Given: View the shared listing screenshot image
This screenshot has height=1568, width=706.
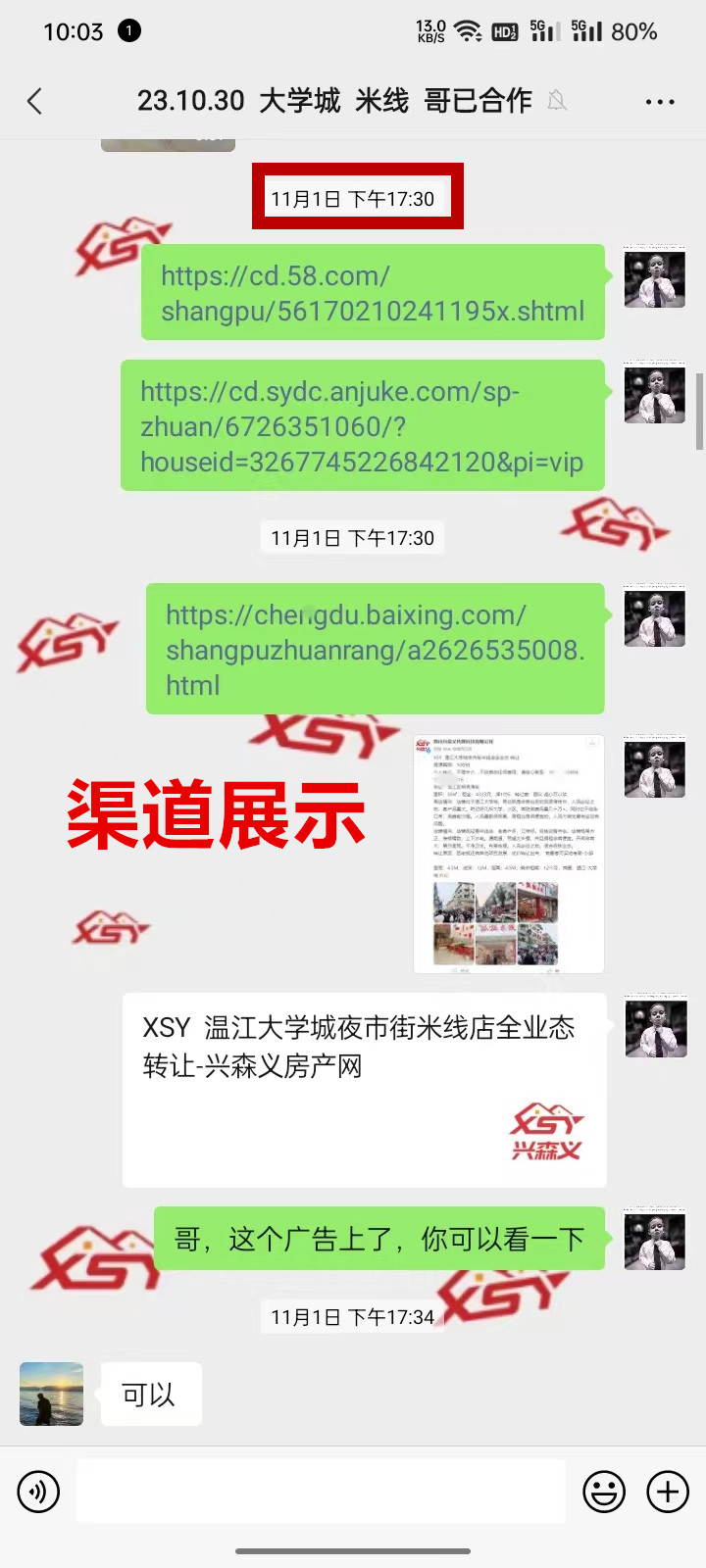Looking at the screenshot, I should coord(508,854).
